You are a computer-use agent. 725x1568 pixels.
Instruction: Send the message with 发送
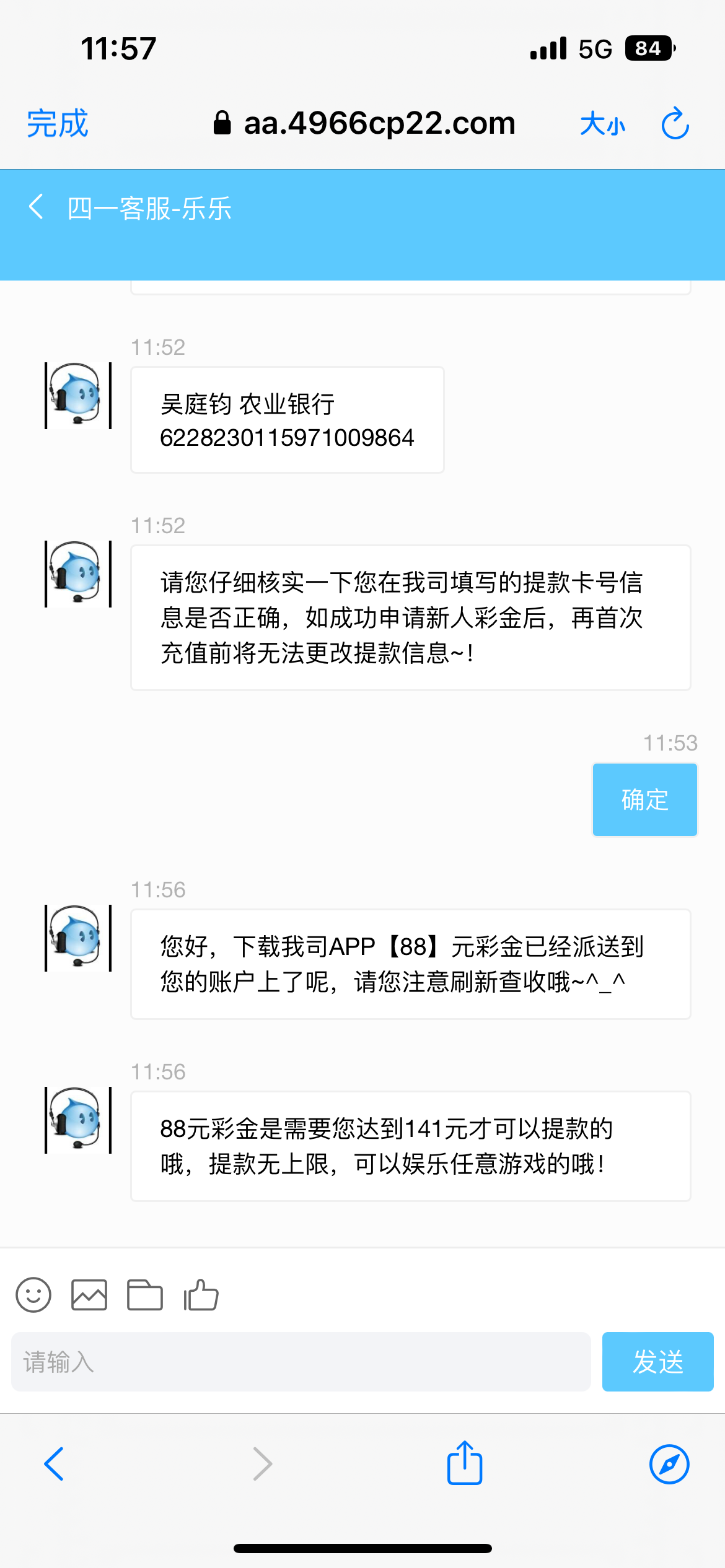pyautogui.click(x=657, y=1362)
